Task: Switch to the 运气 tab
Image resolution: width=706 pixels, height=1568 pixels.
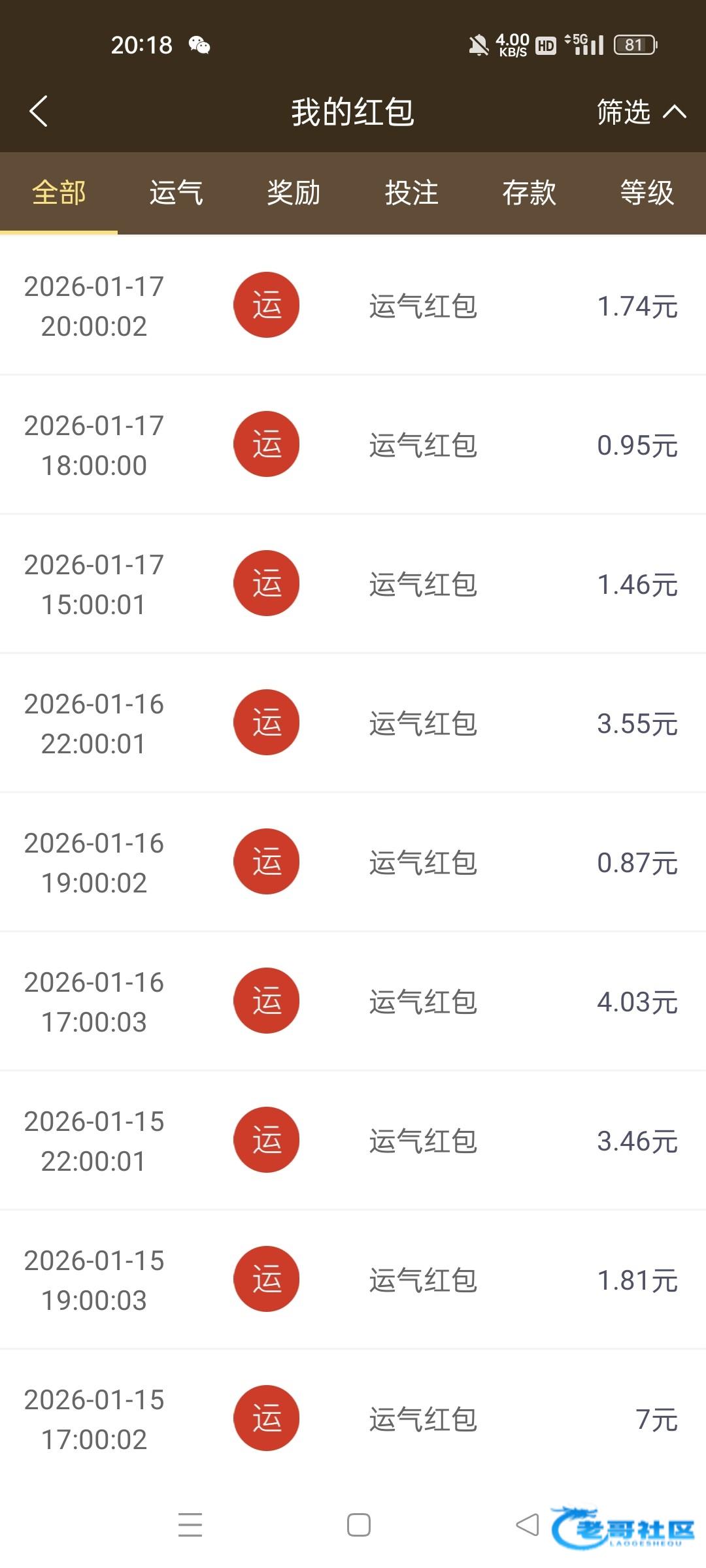Action: (x=176, y=193)
